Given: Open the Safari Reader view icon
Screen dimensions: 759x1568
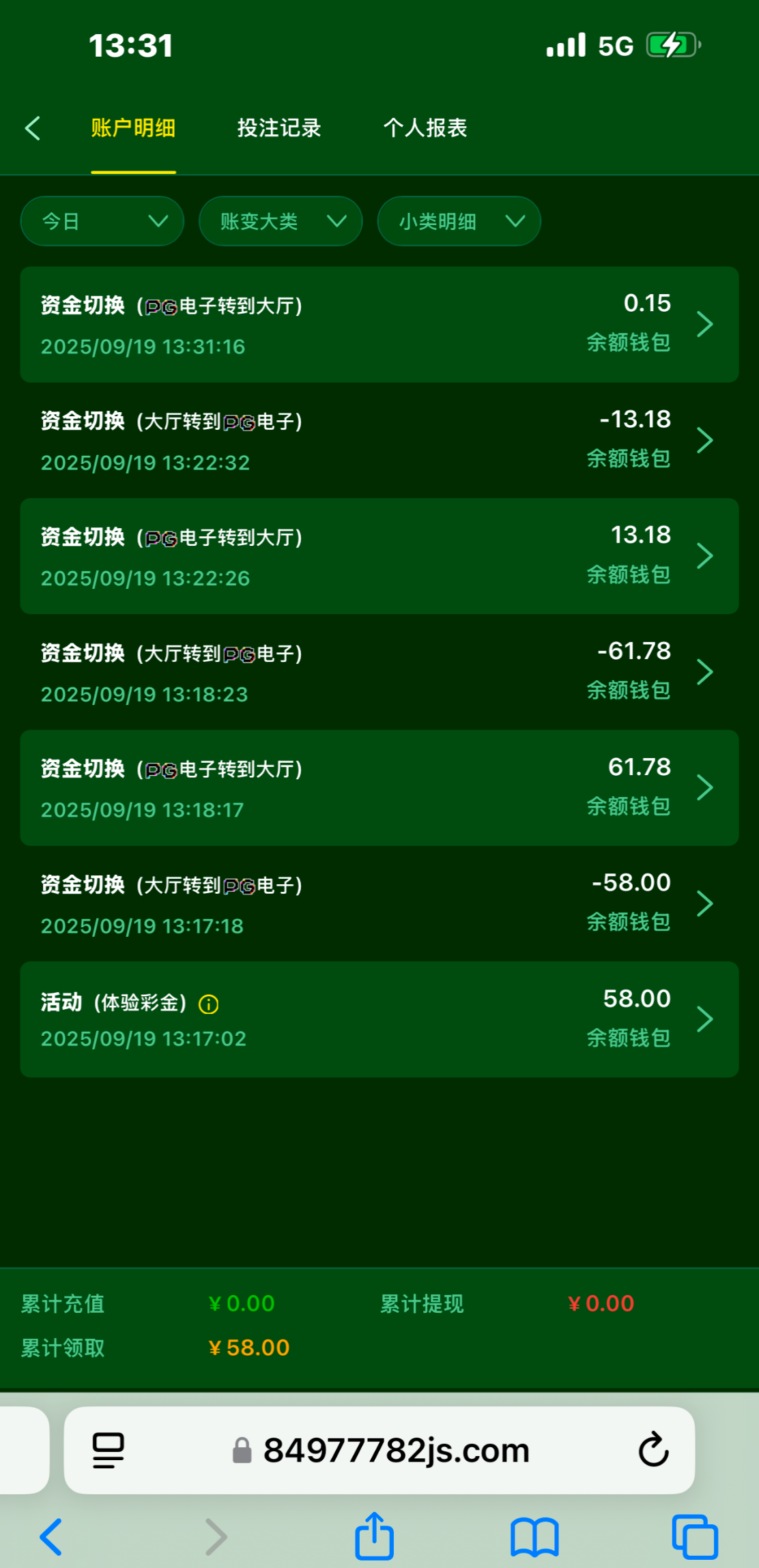Looking at the screenshot, I should point(106,1449).
